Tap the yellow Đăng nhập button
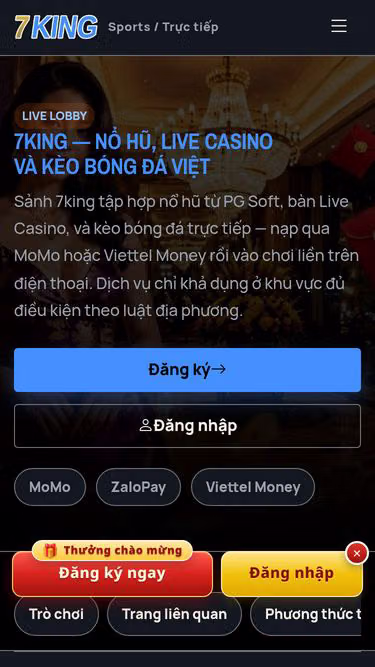The height and width of the screenshot is (667, 375). [292, 573]
